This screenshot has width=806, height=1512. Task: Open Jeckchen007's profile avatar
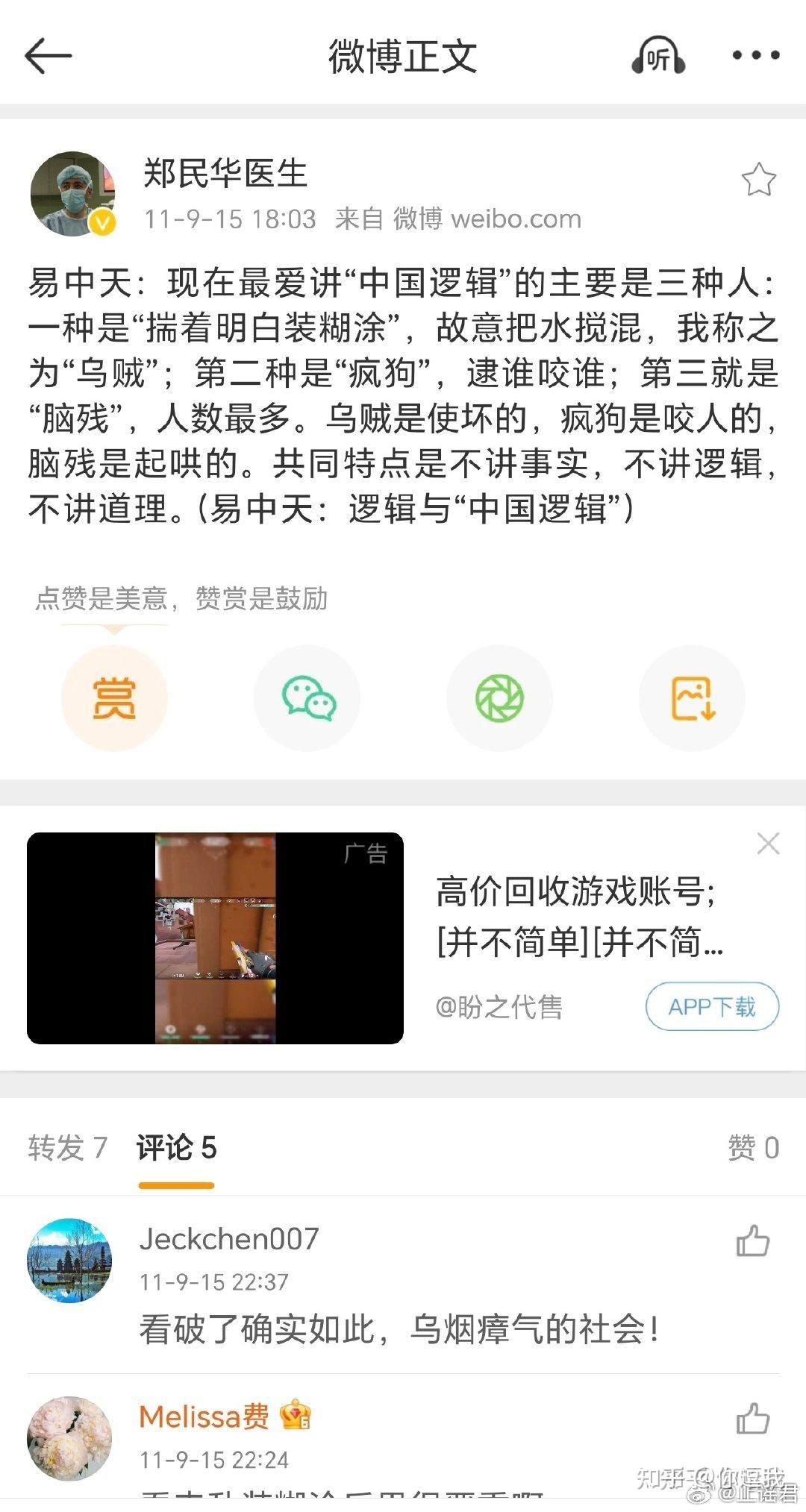69,1261
